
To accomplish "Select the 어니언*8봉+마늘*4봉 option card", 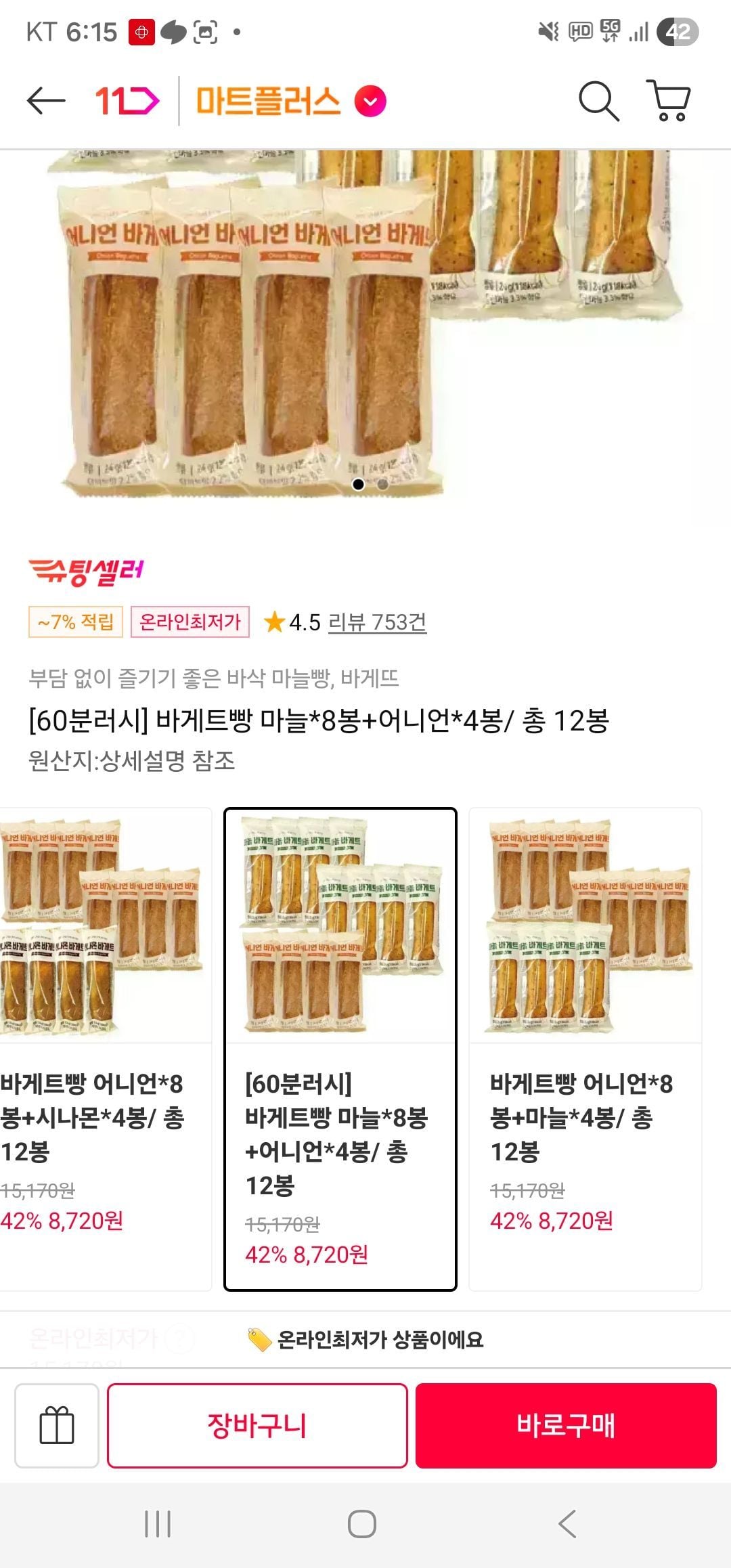I will (x=585, y=1048).
